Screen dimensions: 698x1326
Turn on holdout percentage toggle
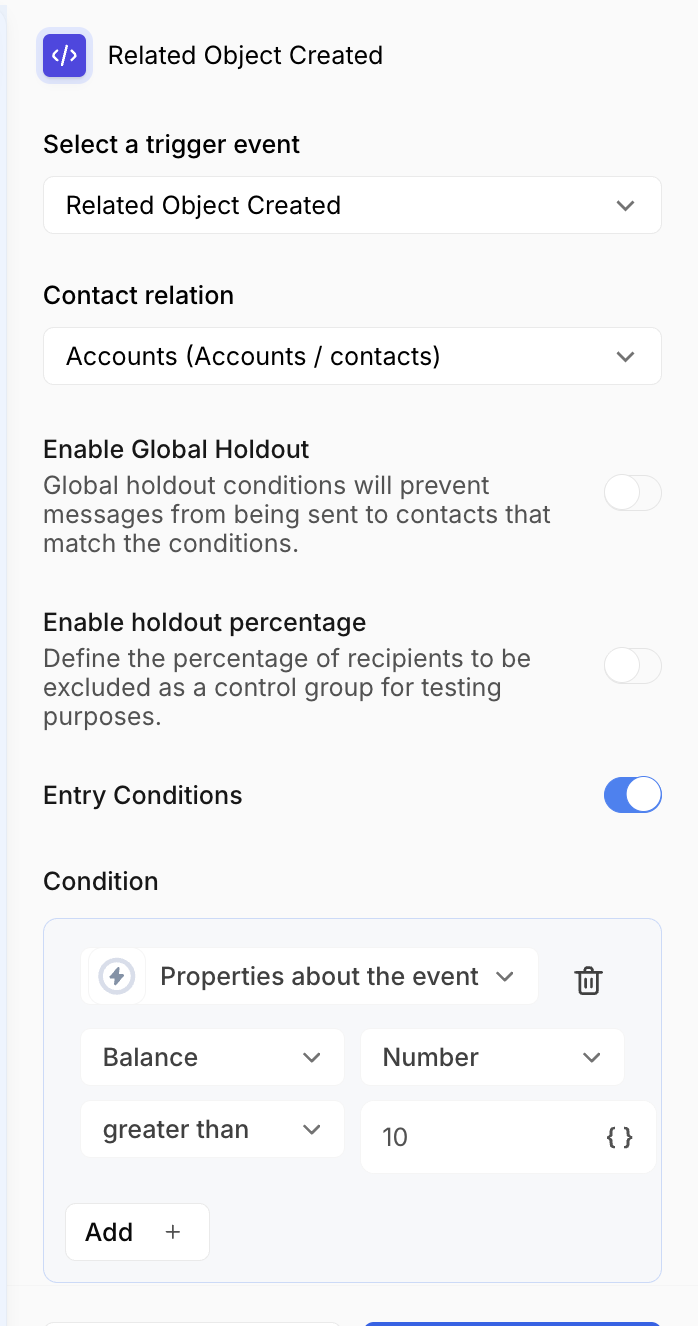tap(632, 666)
